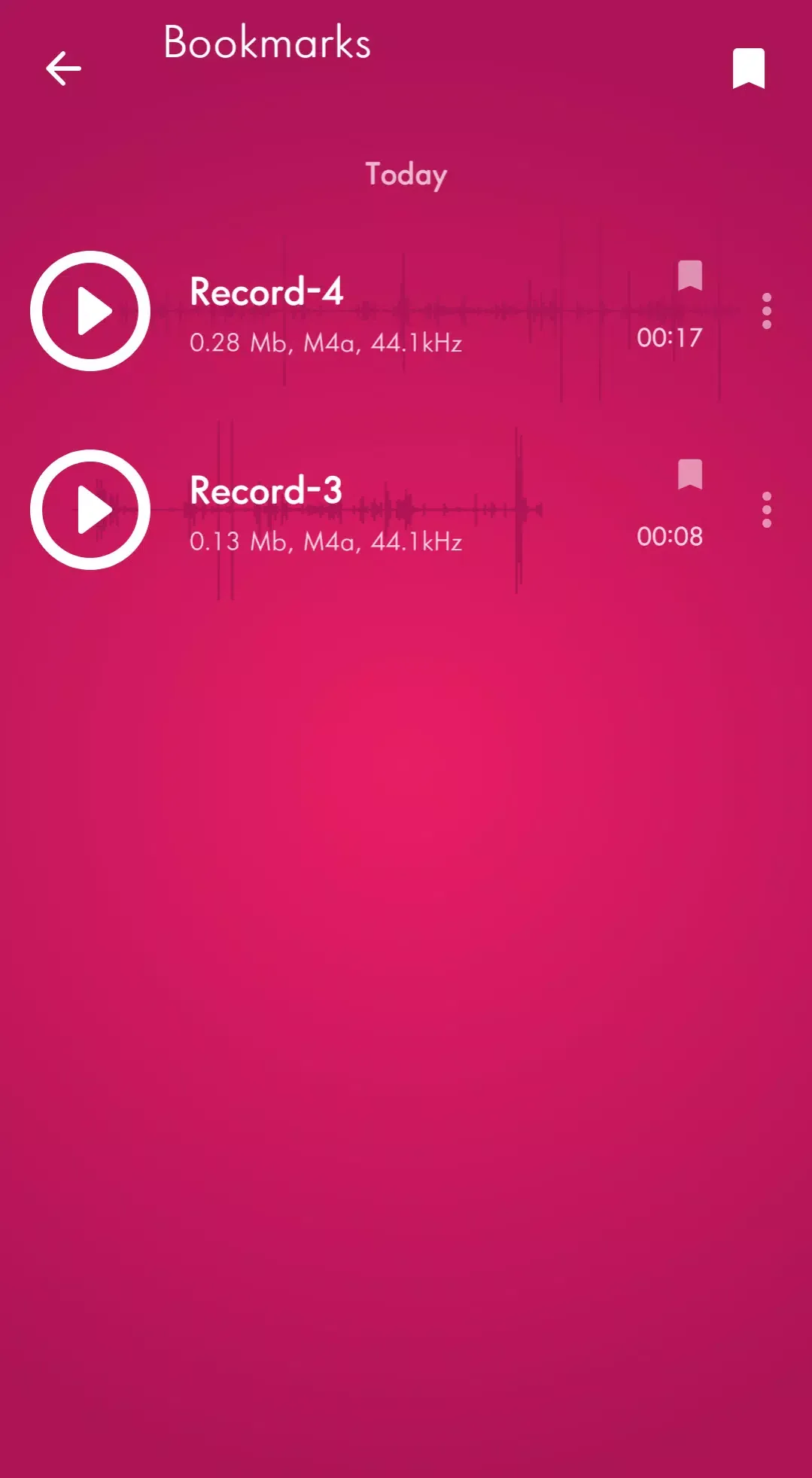Tap the 00:17 duration label on Record-4
Screen dimensions: 812x1478
[671, 338]
